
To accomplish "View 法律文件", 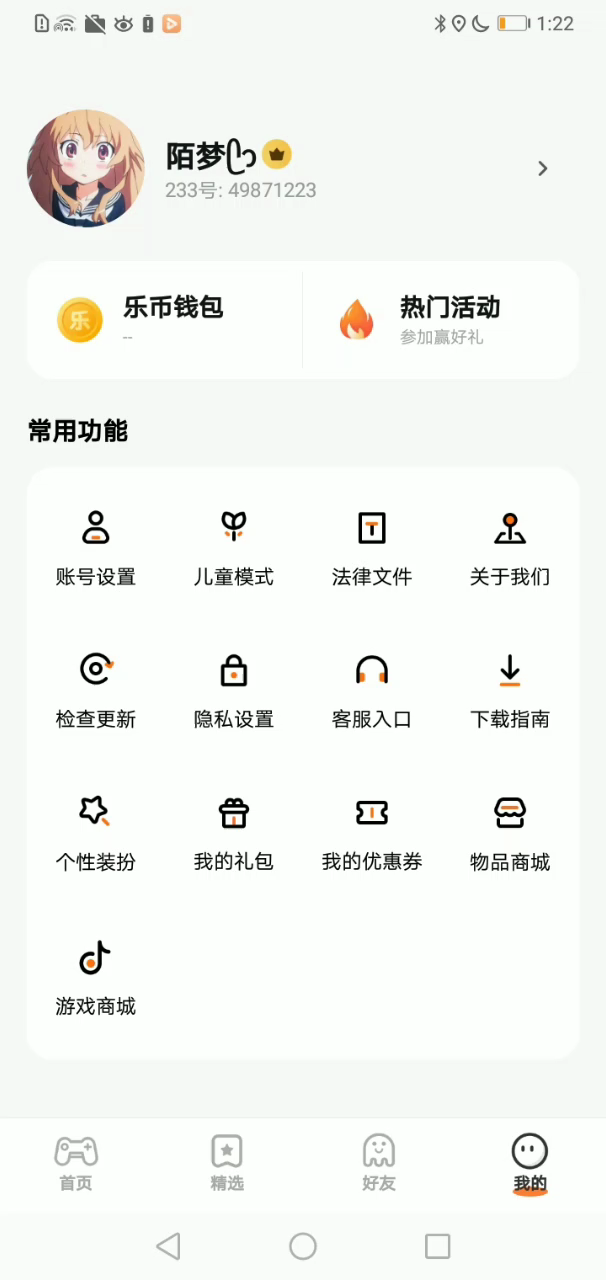I will (371, 547).
